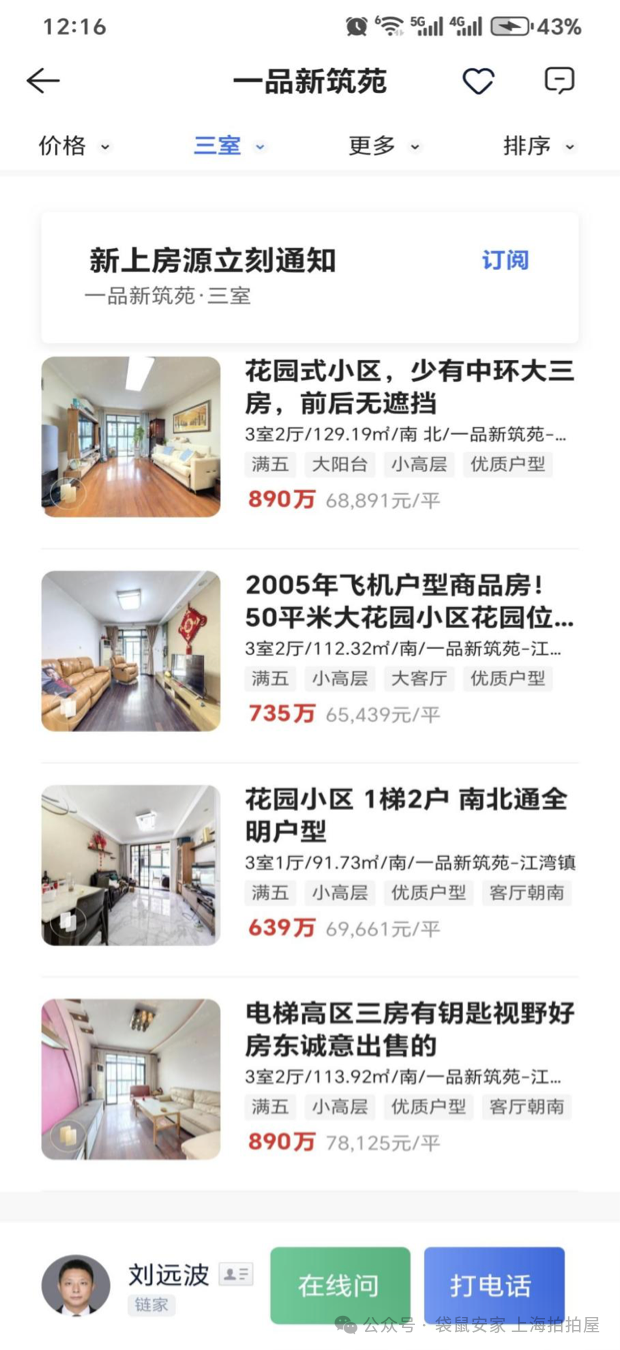Open the 三室 room filter dropdown
This screenshot has width=620, height=1350.
coord(229,146)
